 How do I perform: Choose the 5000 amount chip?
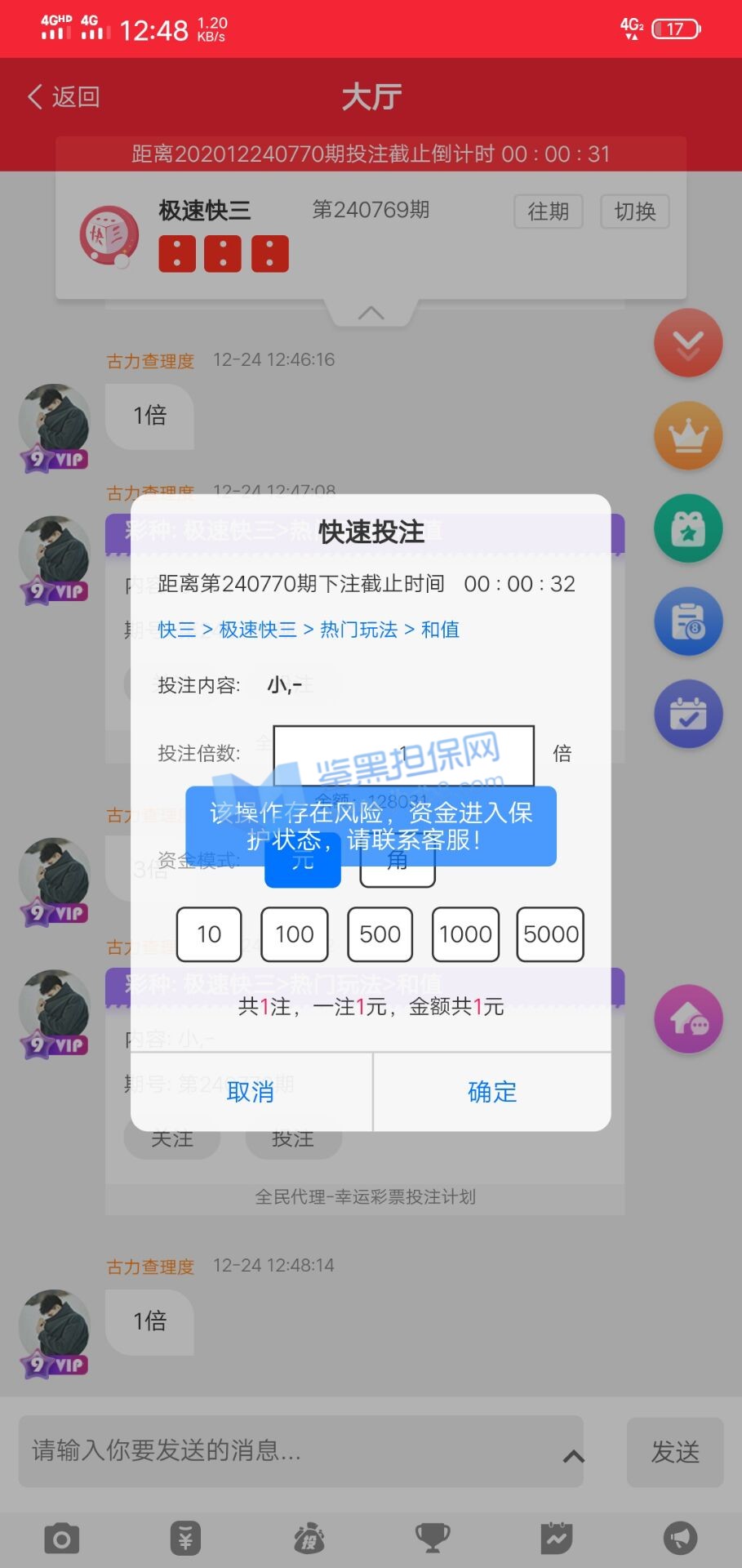tap(551, 934)
